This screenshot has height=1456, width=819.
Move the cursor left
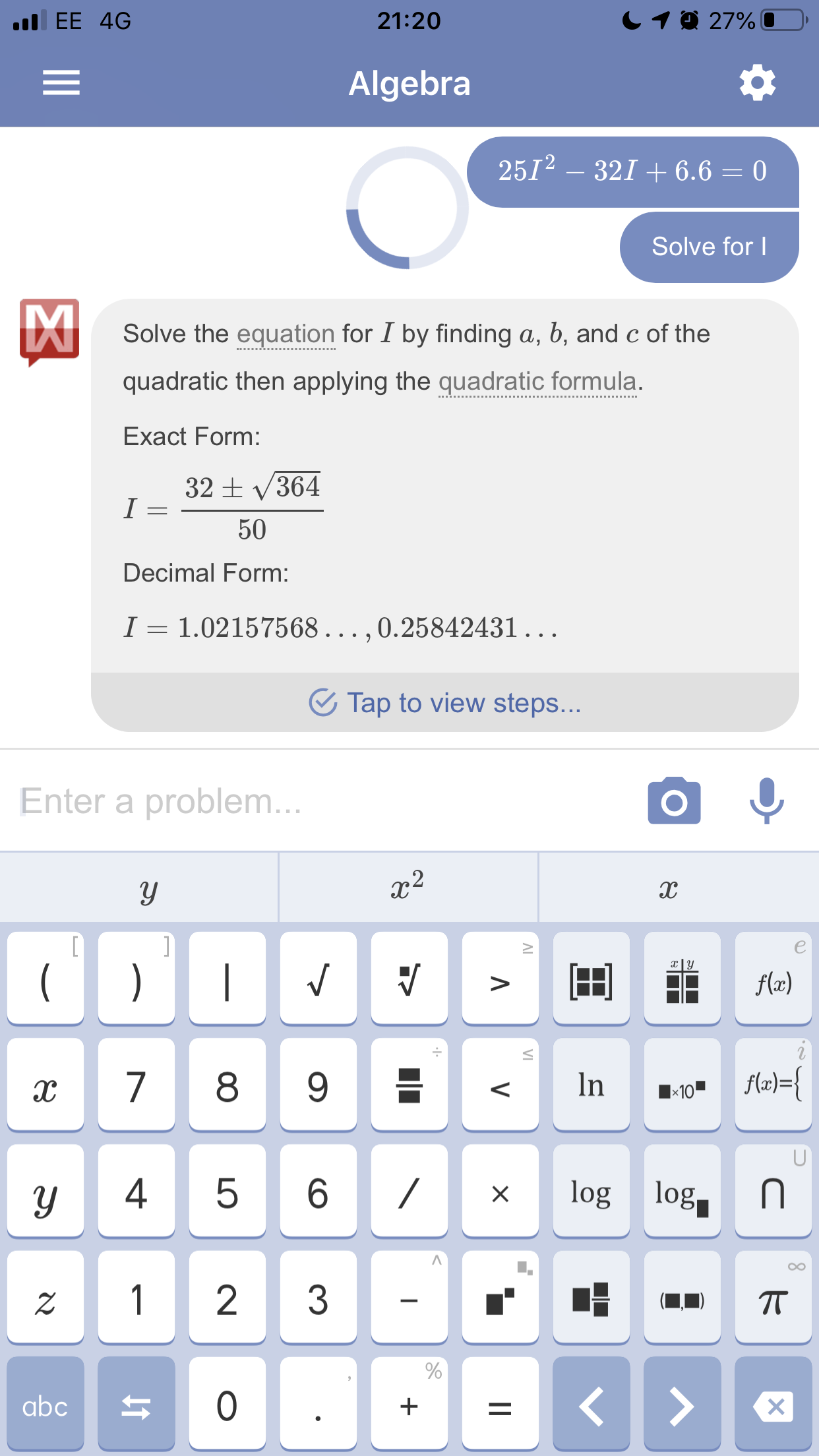click(x=591, y=1405)
